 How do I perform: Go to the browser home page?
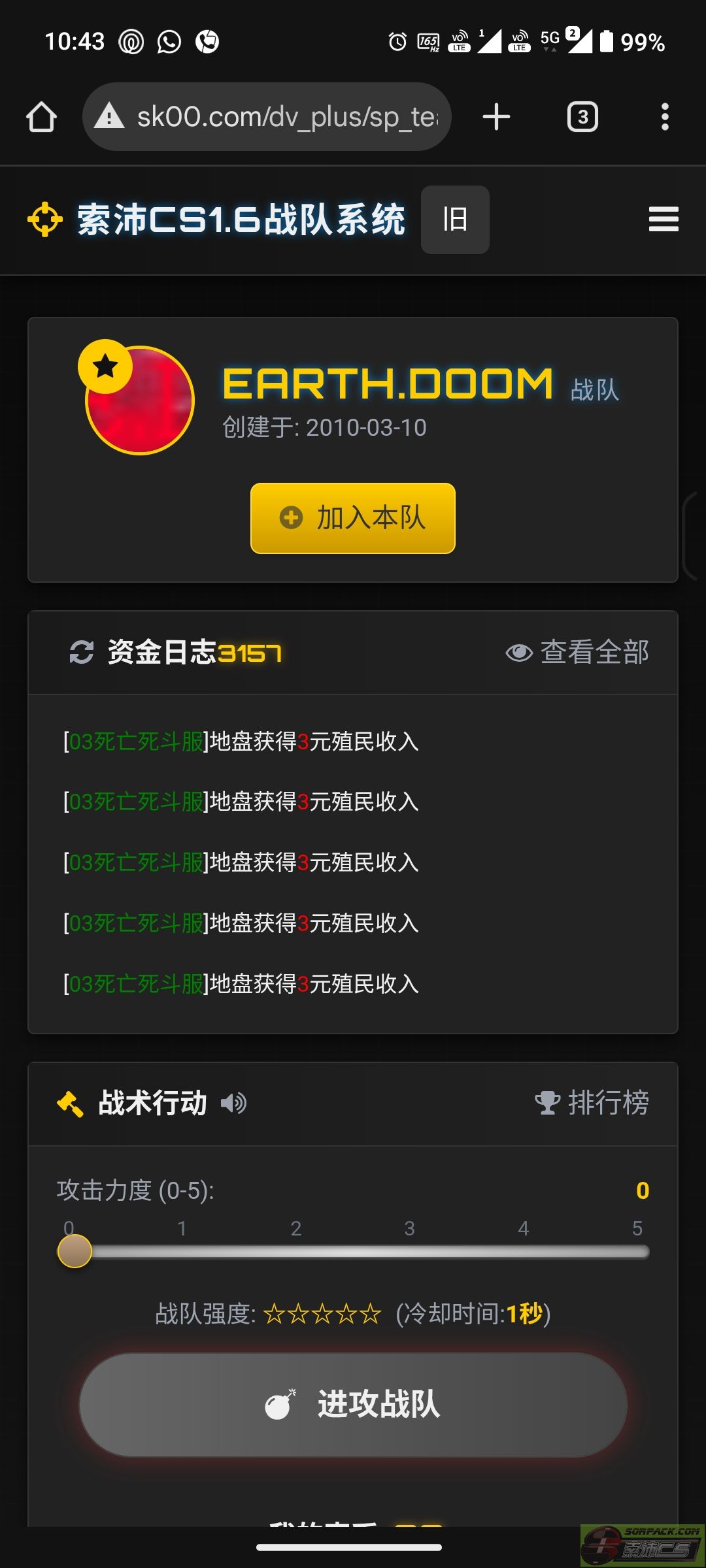pyautogui.click(x=41, y=117)
